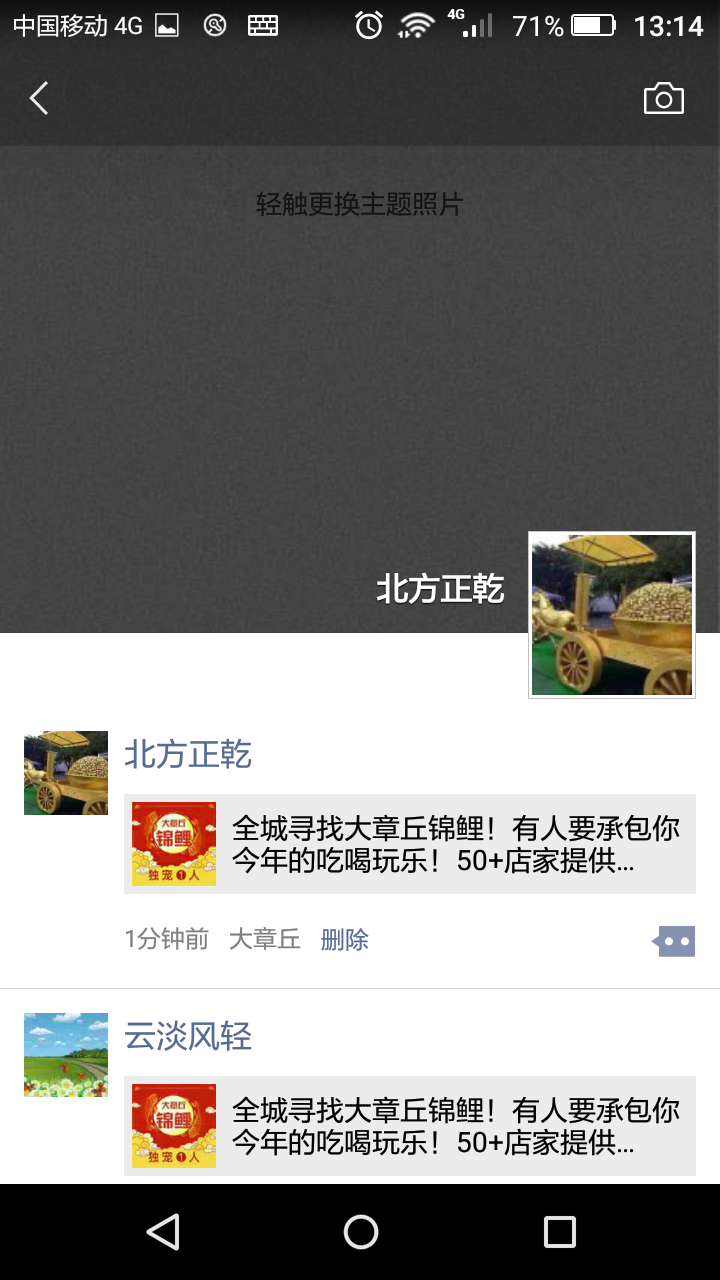Open recent apps with the square button
Image resolution: width=720 pixels, height=1280 pixels.
(560, 1232)
